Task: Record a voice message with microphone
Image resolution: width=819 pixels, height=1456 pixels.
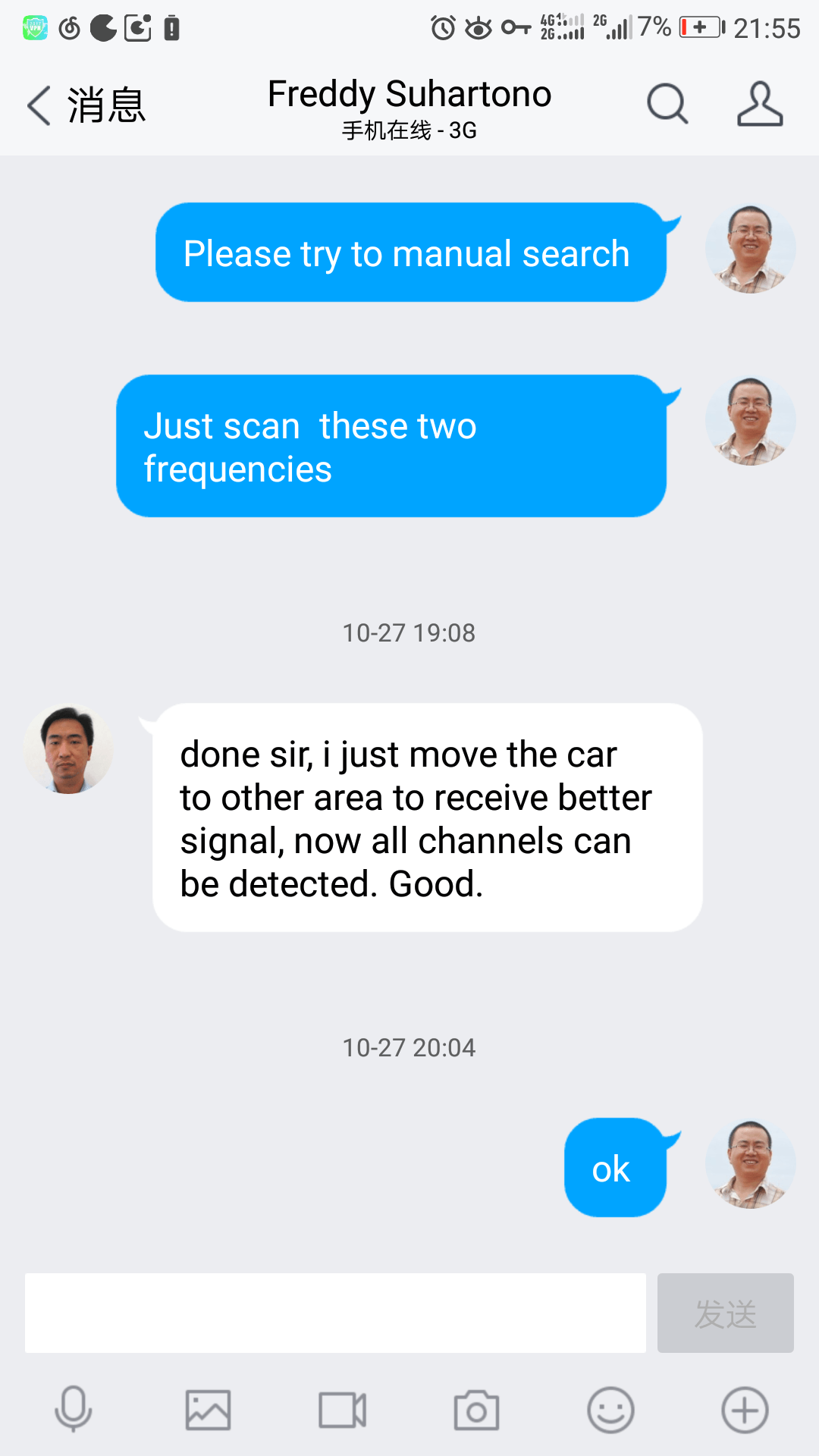Action: (74, 1410)
